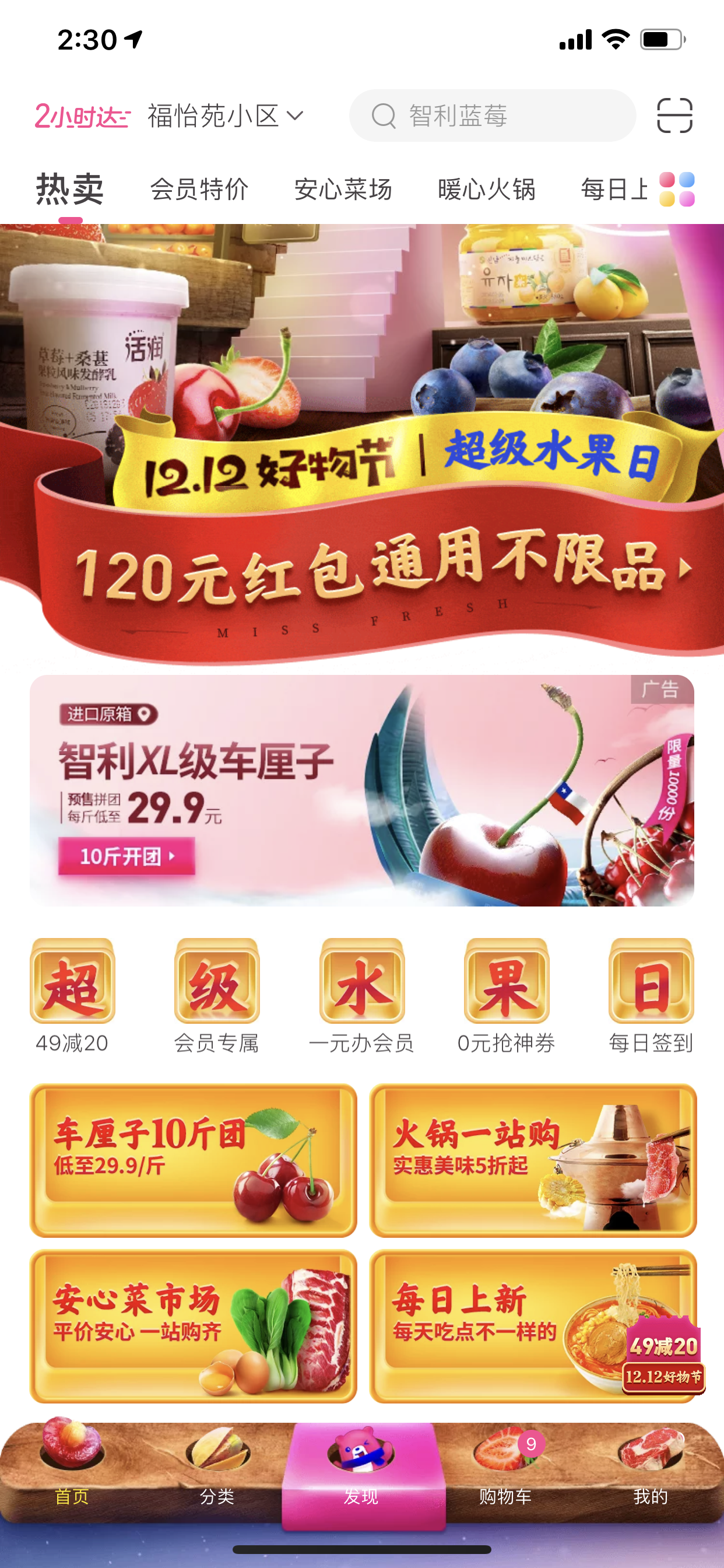
Task: Open the 火锅一站购 card
Action: pos(533,1160)
